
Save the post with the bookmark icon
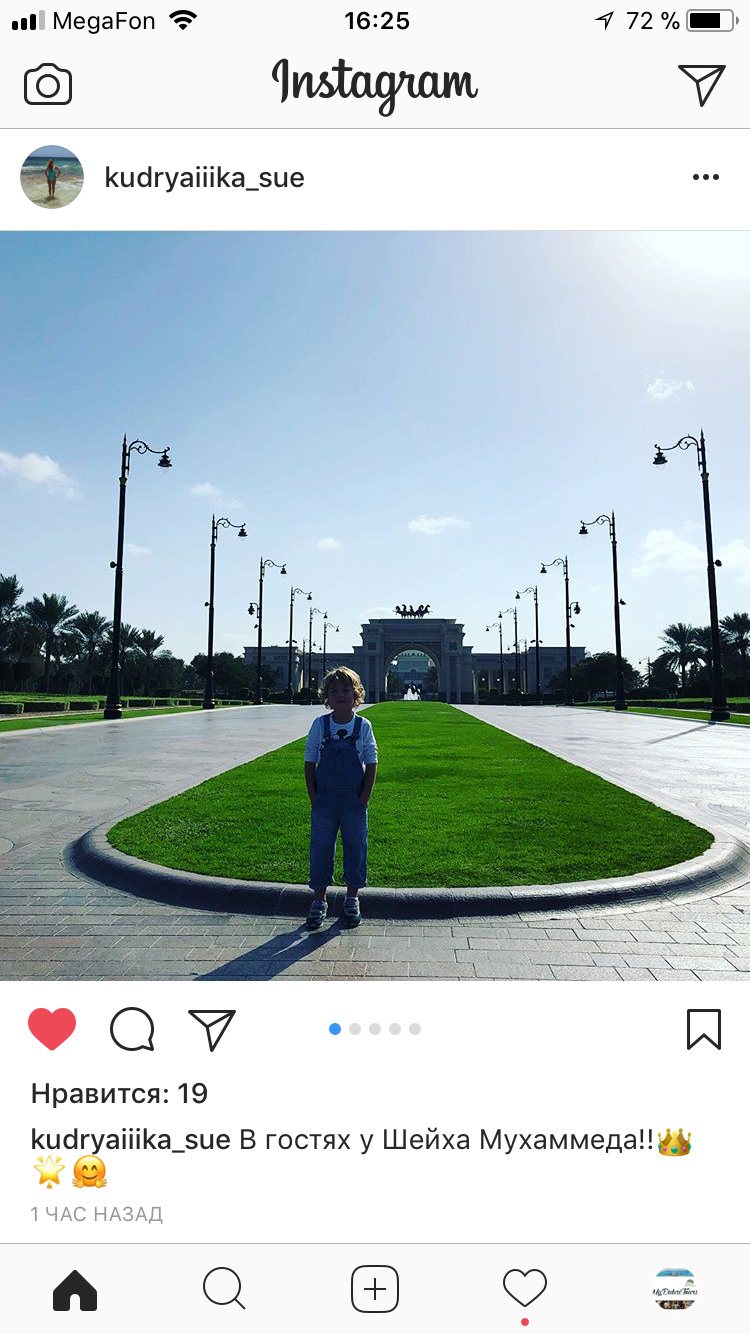pos(704,1028)
